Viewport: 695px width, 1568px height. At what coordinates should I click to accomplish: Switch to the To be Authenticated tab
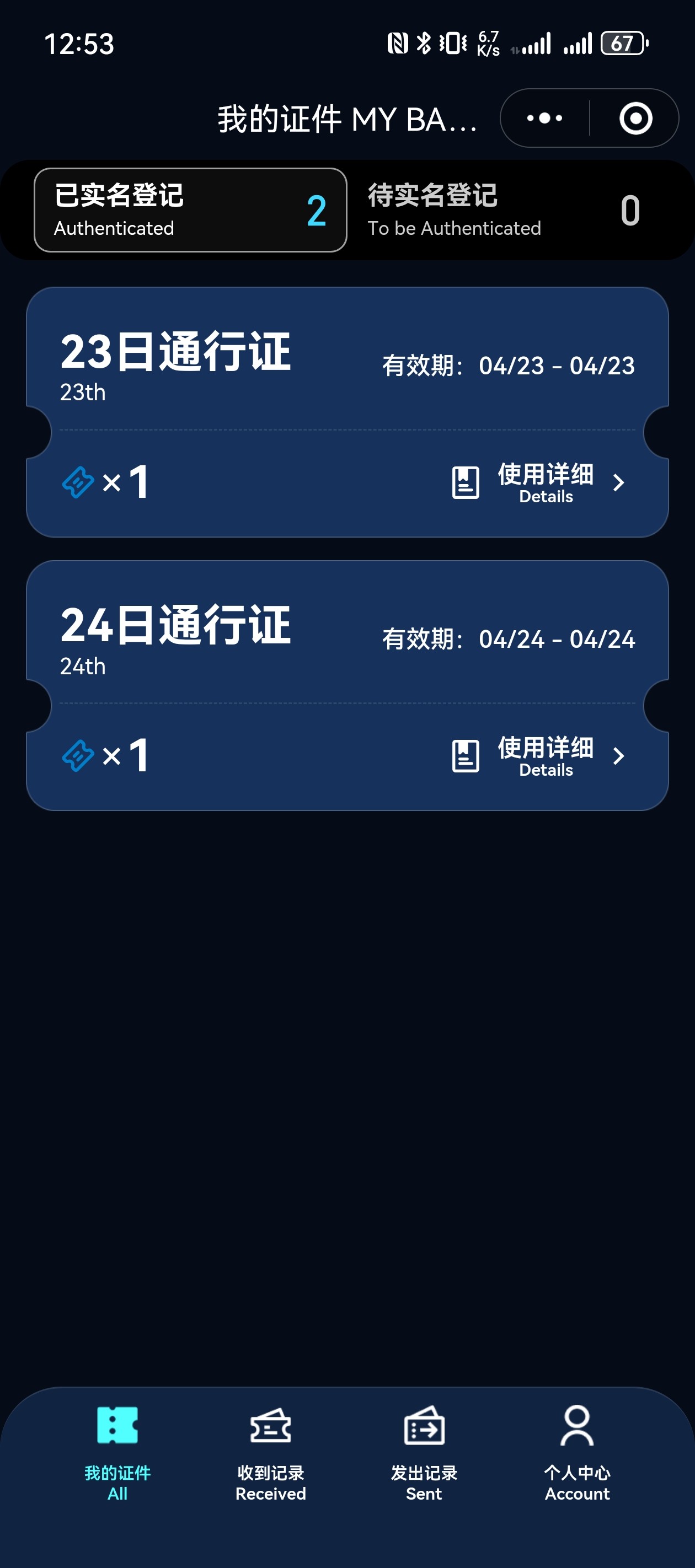[504, 210]
